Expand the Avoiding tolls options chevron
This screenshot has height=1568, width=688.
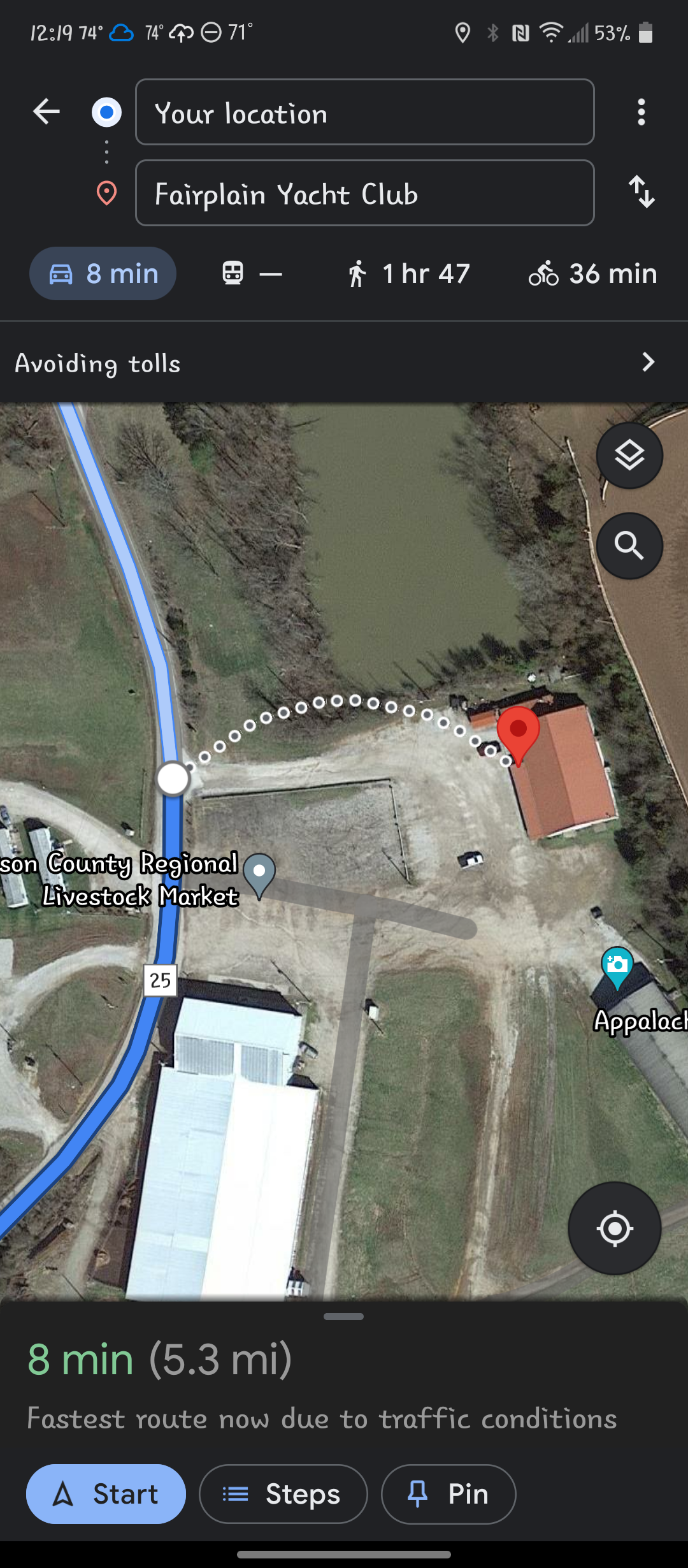pos(649,362)
